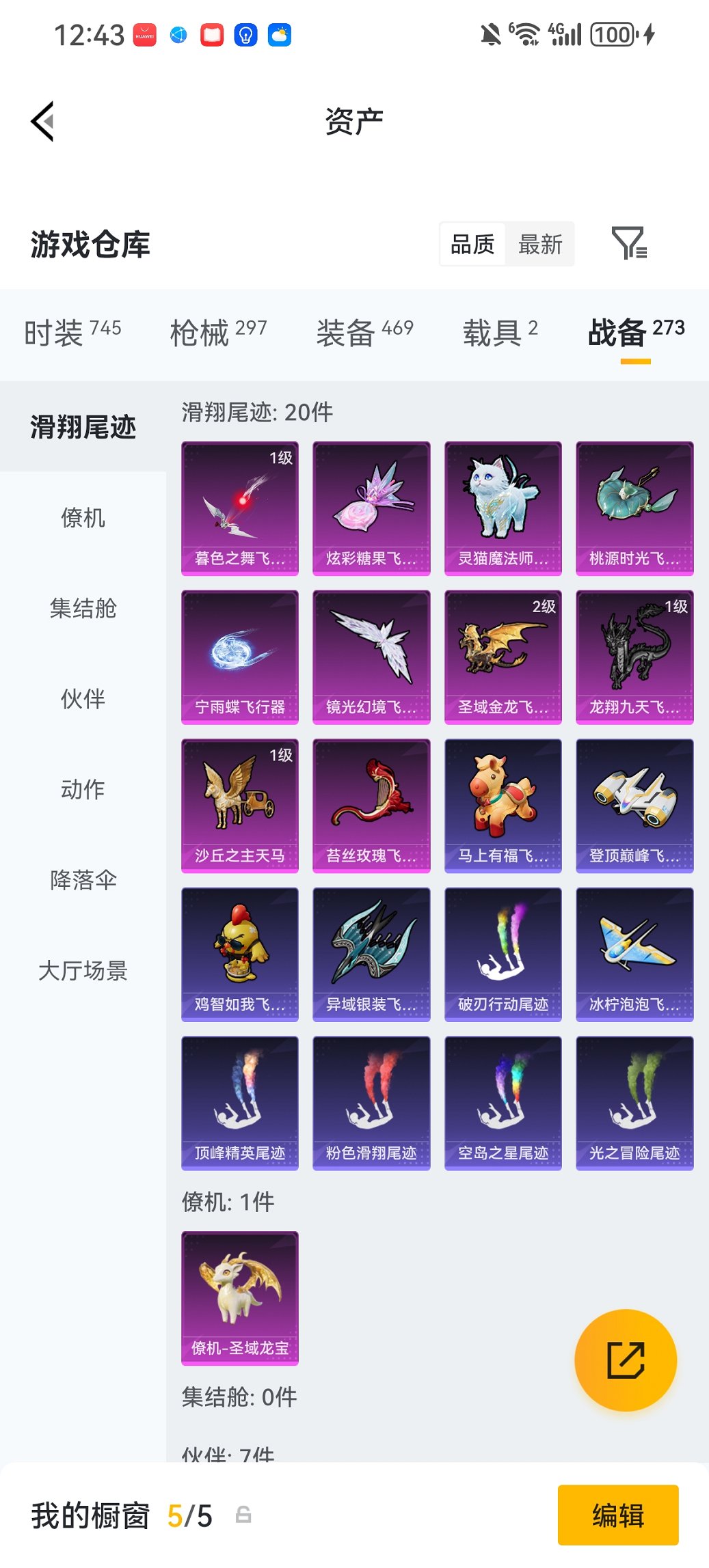Tap the 僚机-圣域龙宝 wingman item
This screenshot has height=1568, width=709.
point(239,1298)
